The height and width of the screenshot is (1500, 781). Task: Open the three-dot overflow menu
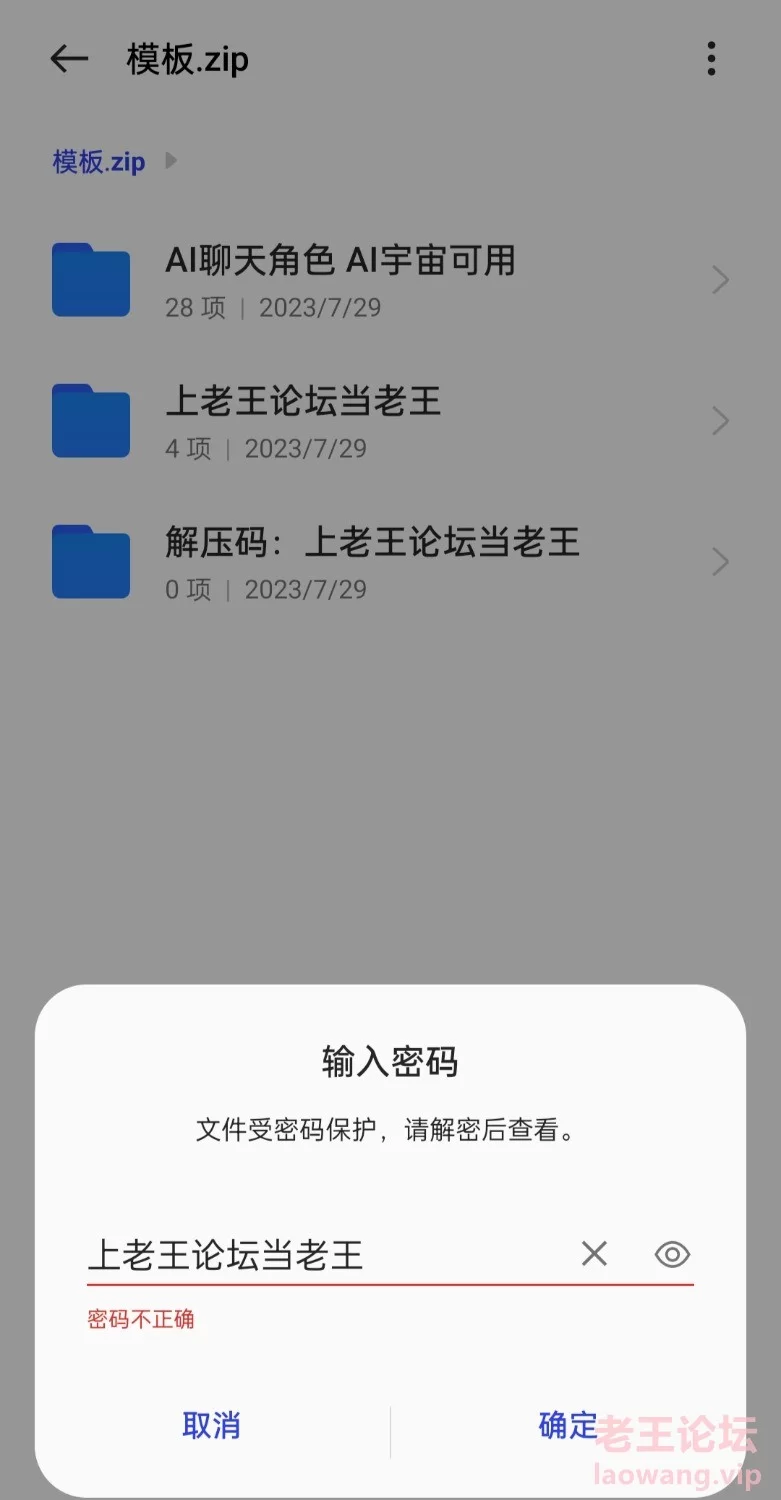(711, 59)
